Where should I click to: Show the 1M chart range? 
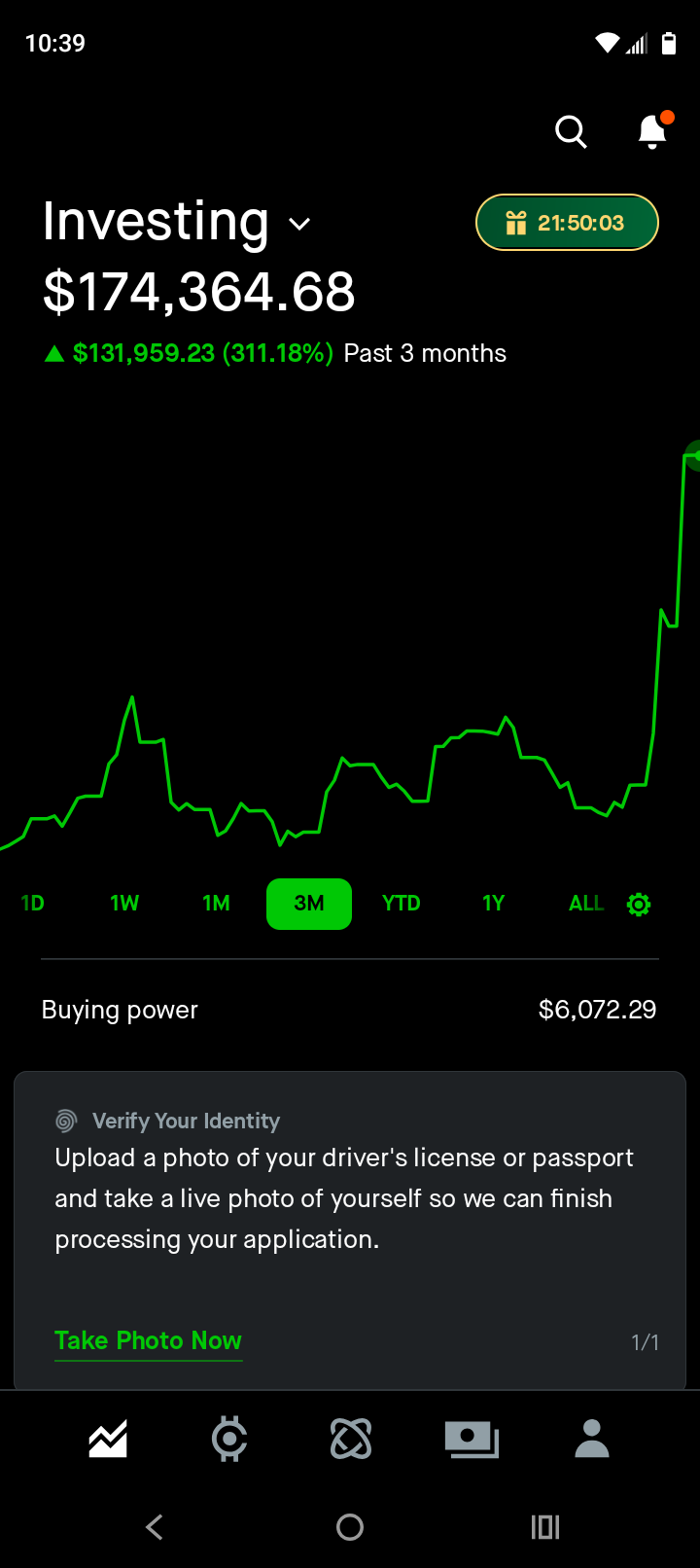click(x=216, y=904)
